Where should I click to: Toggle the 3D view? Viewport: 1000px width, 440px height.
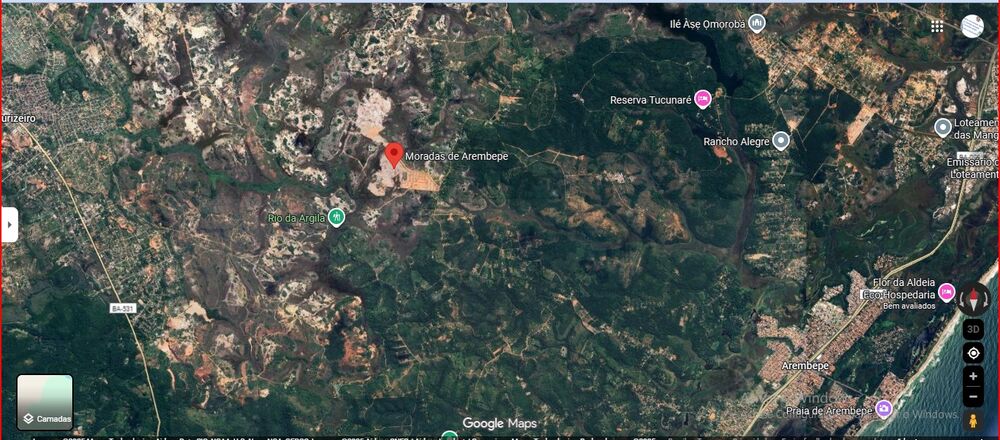(x=973, y=329)
